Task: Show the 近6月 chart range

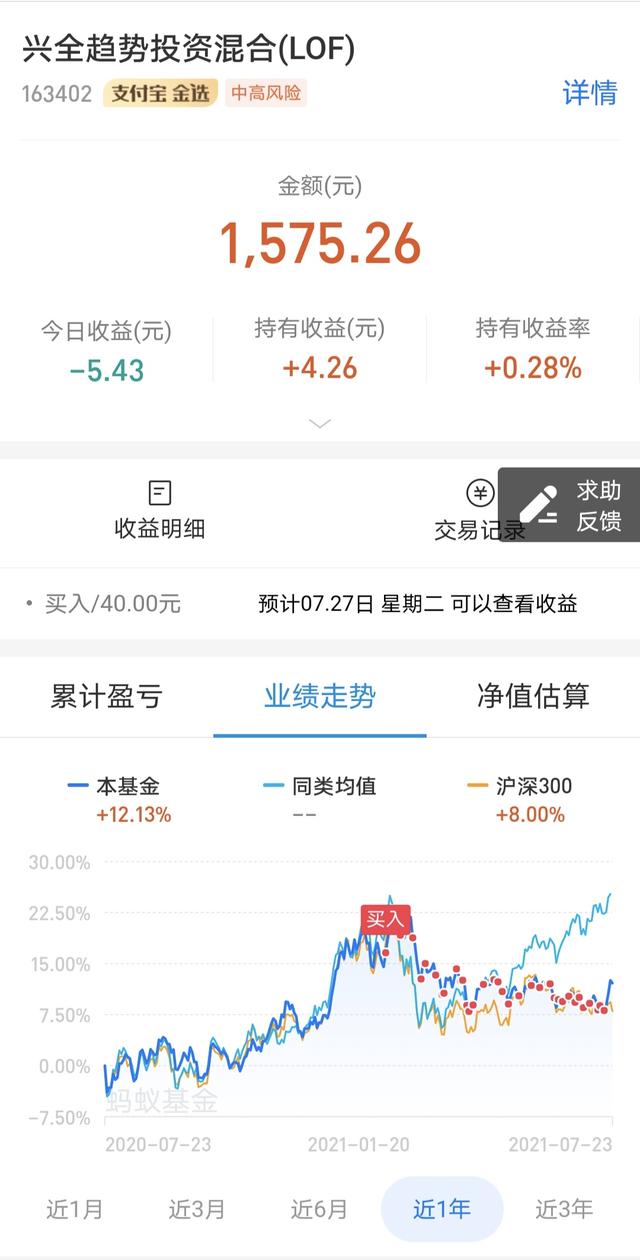Action: 319,1209
